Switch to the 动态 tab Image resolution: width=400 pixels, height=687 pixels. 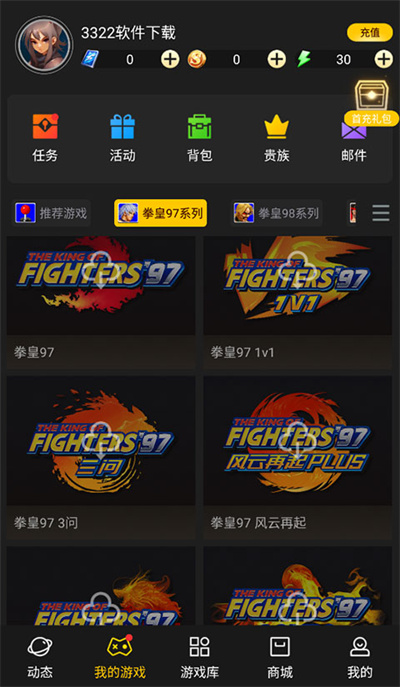[40, 657]
